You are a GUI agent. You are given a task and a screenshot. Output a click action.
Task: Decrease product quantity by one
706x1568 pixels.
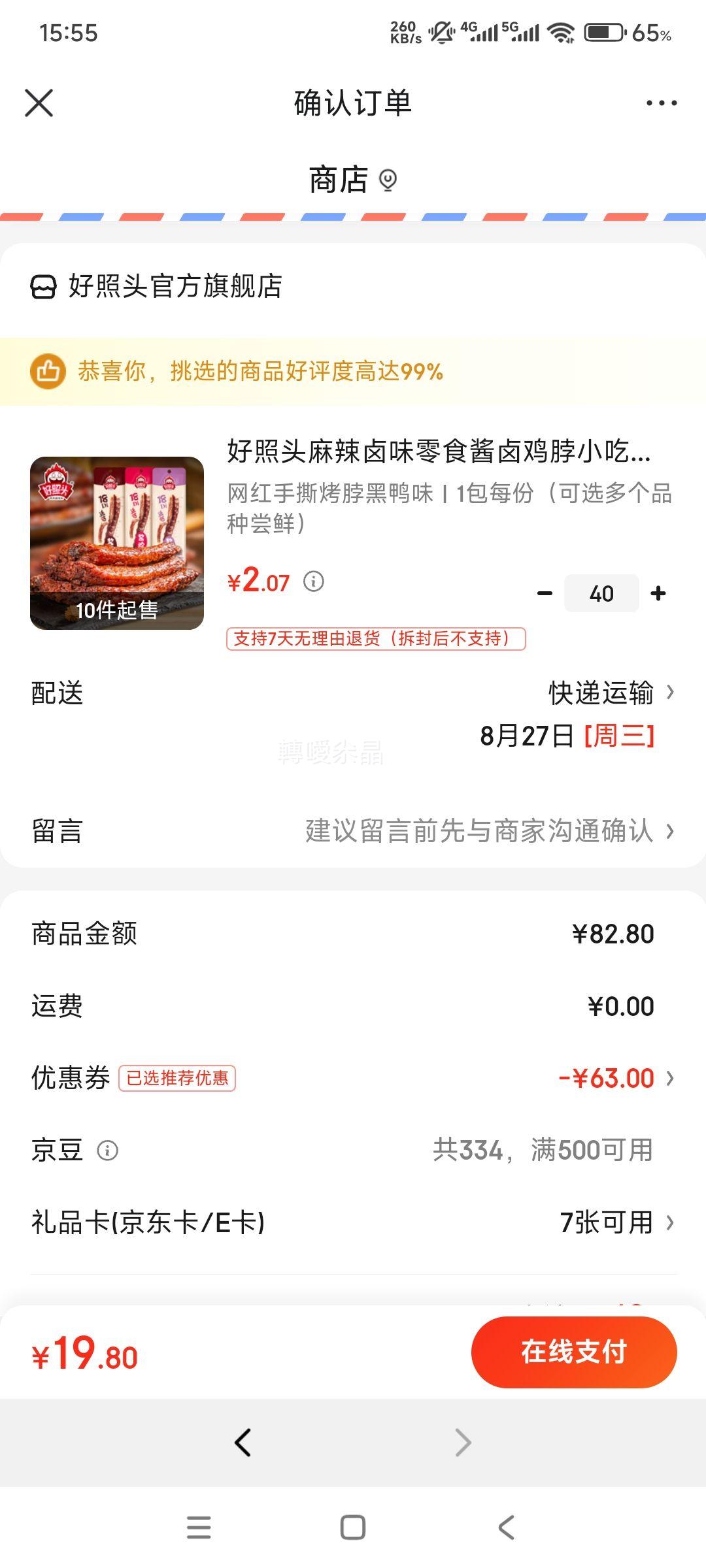[x=545, y=593]
